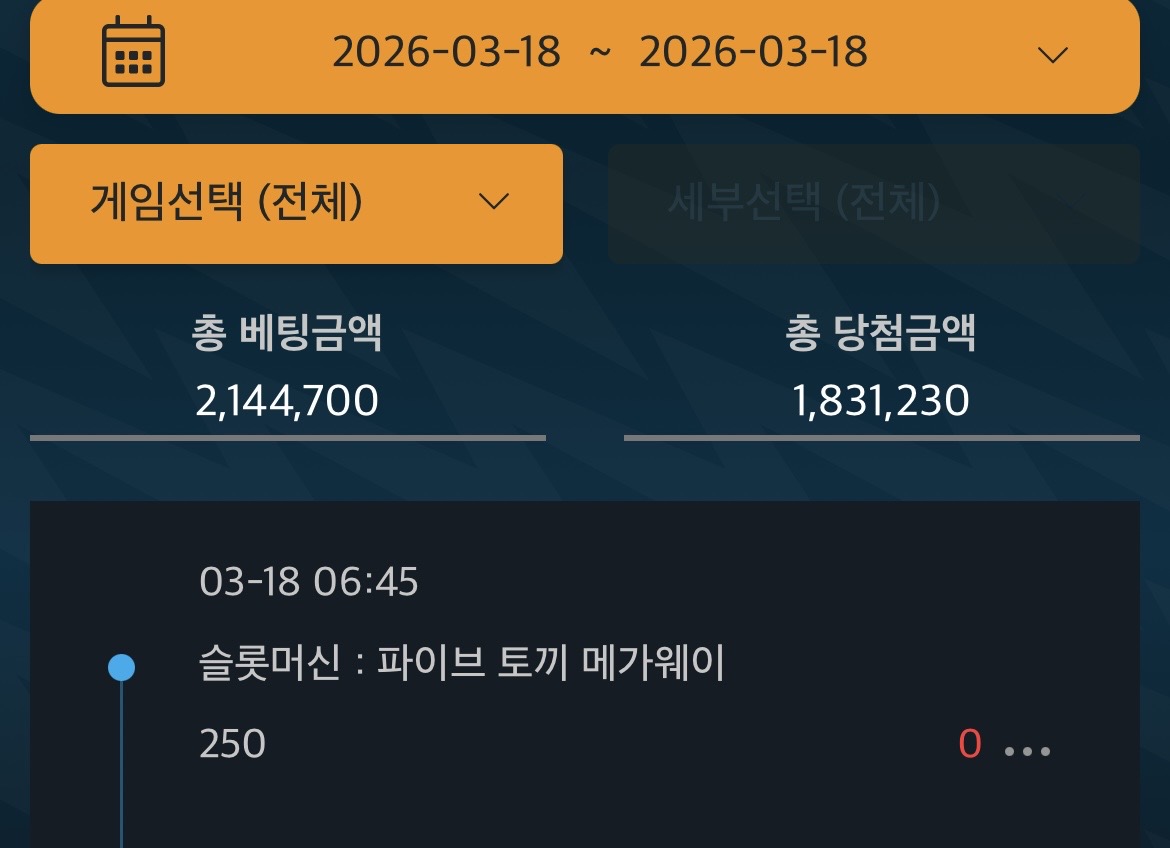Screen dimensions: 1170x848
Task: Expand the 게임선택 (전체) dropdown
Action: (x=296, y=203)
